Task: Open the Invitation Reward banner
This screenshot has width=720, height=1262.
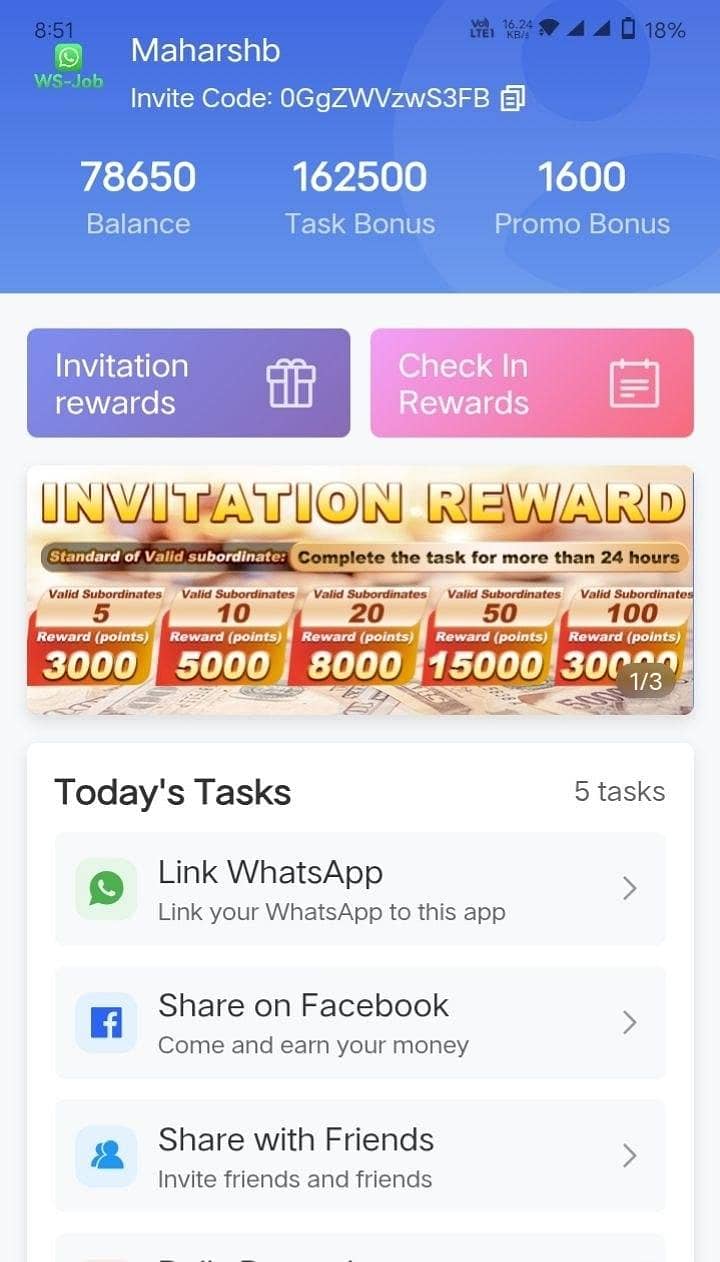Action: coord(360,590)
